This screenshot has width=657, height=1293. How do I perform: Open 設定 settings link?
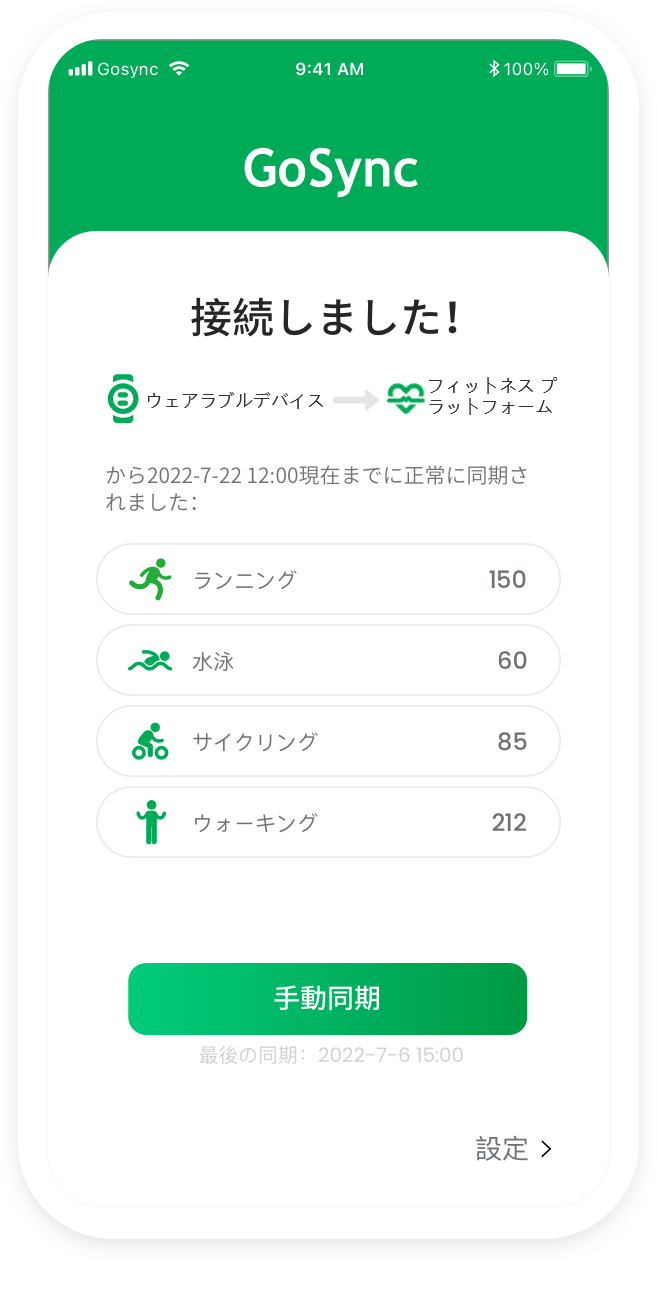(514, 1149)
